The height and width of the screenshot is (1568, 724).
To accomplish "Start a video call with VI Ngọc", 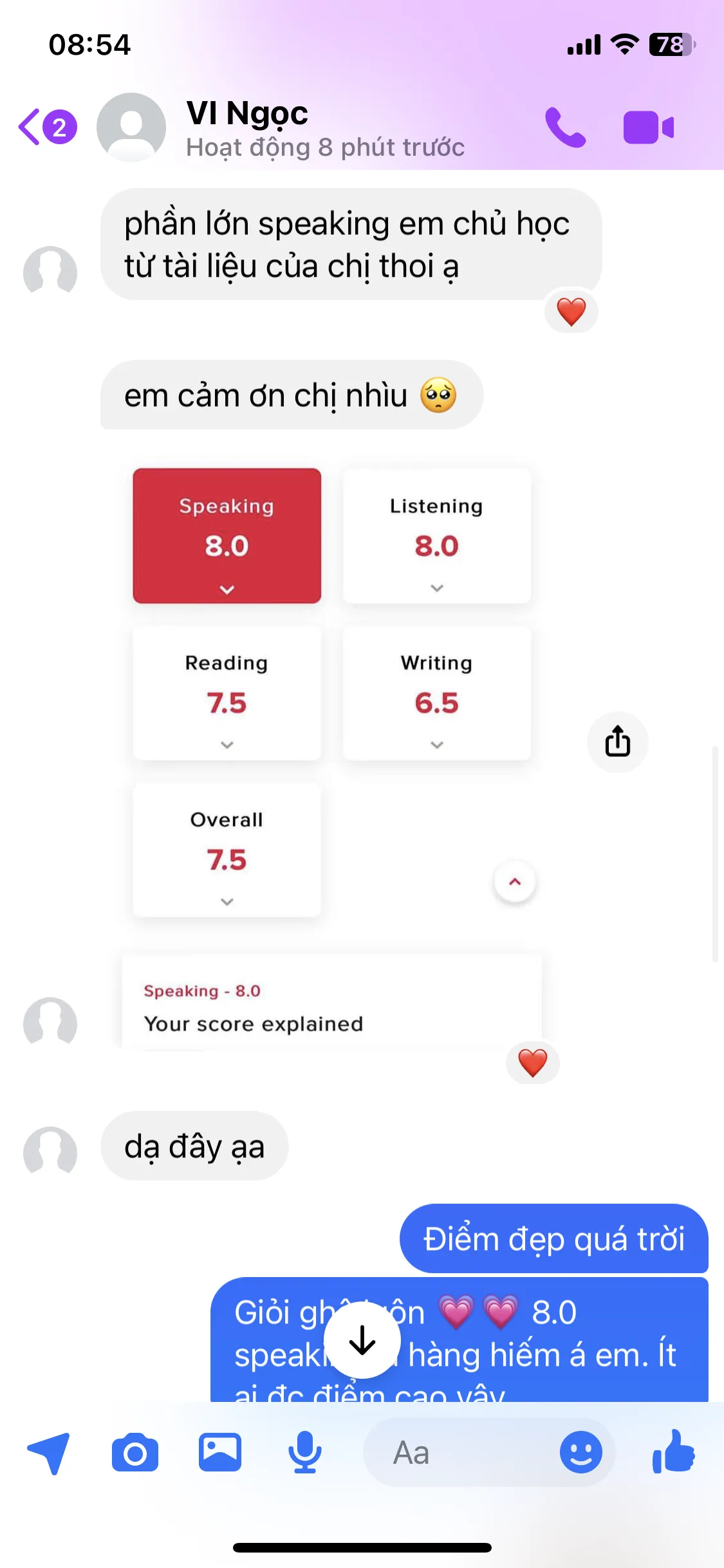I will tap(648, 127).
